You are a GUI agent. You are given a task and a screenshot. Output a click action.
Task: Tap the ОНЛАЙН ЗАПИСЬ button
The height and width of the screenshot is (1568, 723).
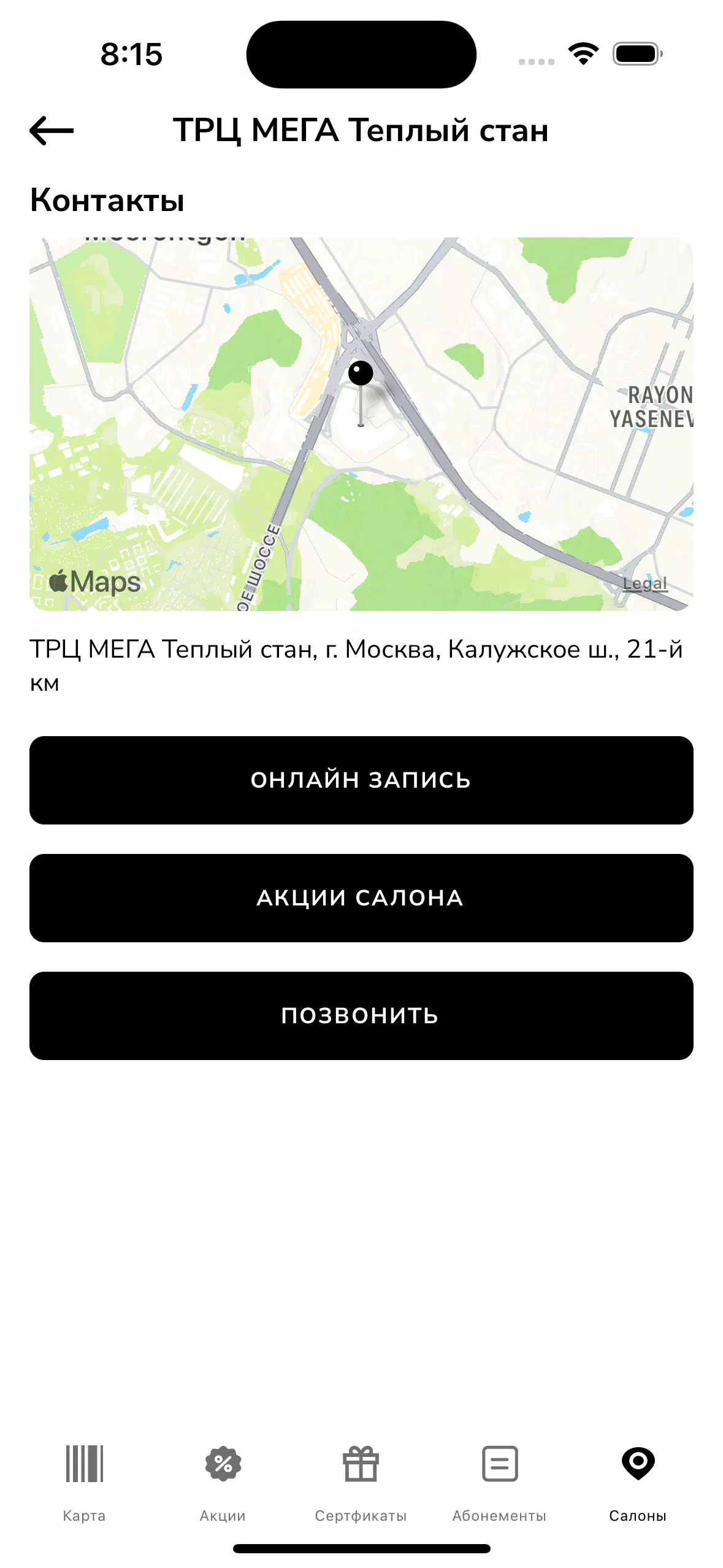(361, 780)
